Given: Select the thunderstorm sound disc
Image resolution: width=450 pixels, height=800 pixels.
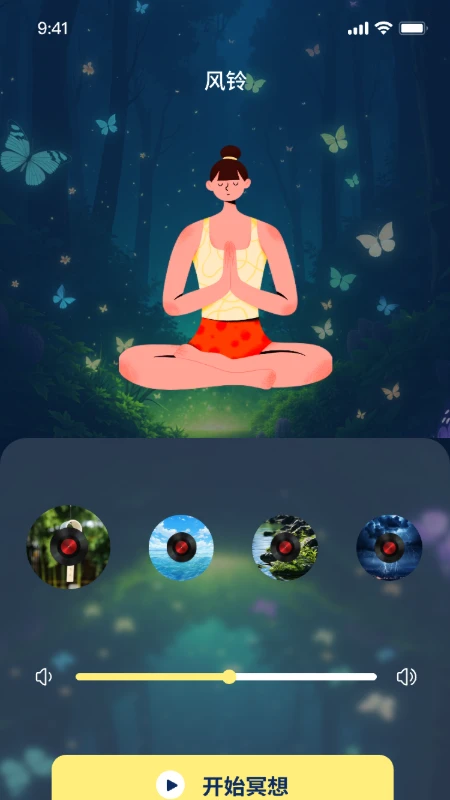Looking at the screenshot, I should coord(389,547).
